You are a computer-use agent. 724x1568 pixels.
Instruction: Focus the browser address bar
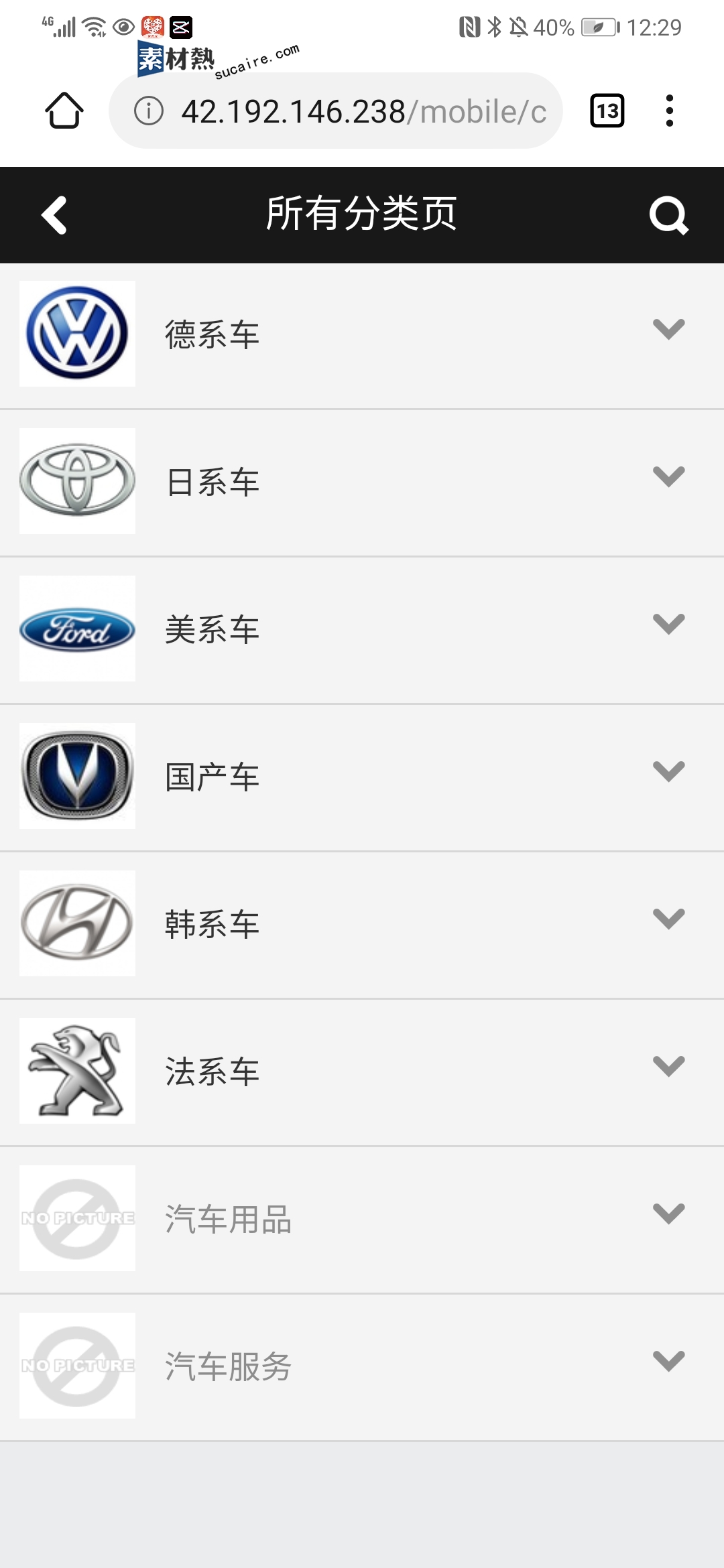[336, 111]
